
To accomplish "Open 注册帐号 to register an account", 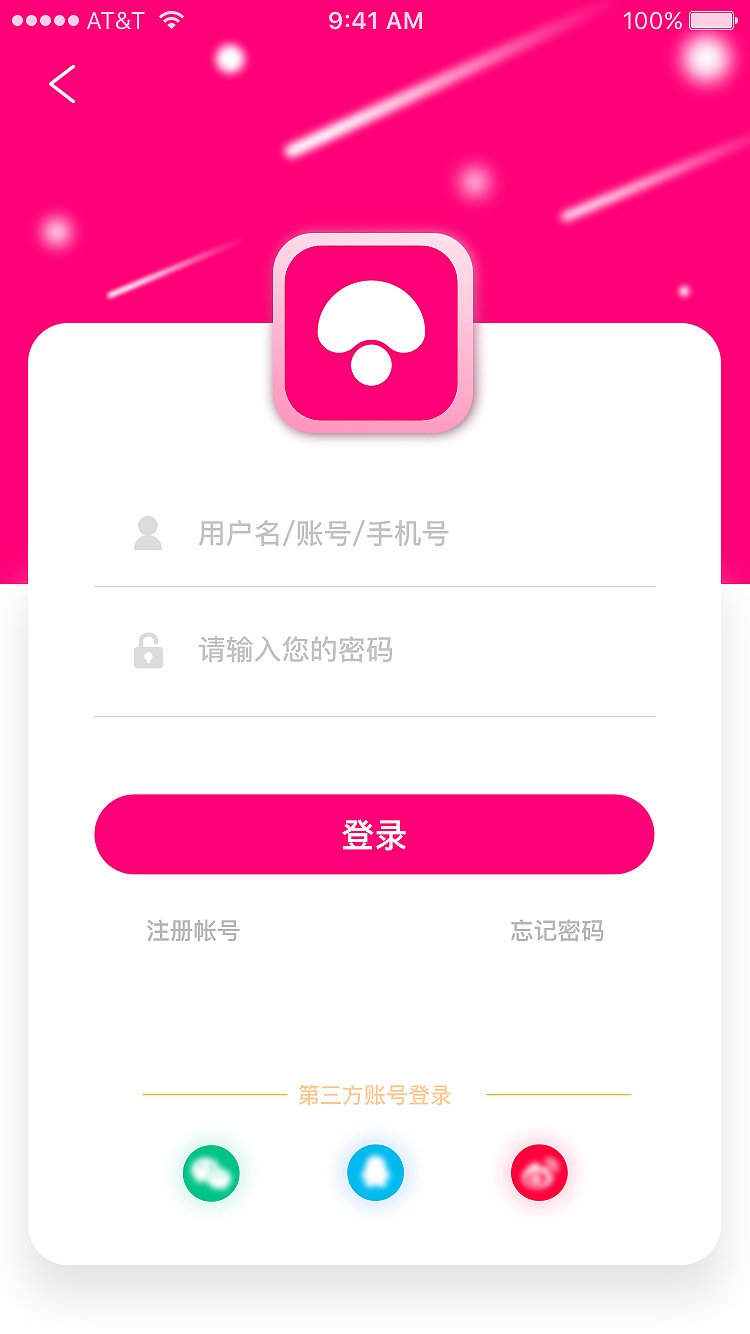I will click(x=191, y=931).
